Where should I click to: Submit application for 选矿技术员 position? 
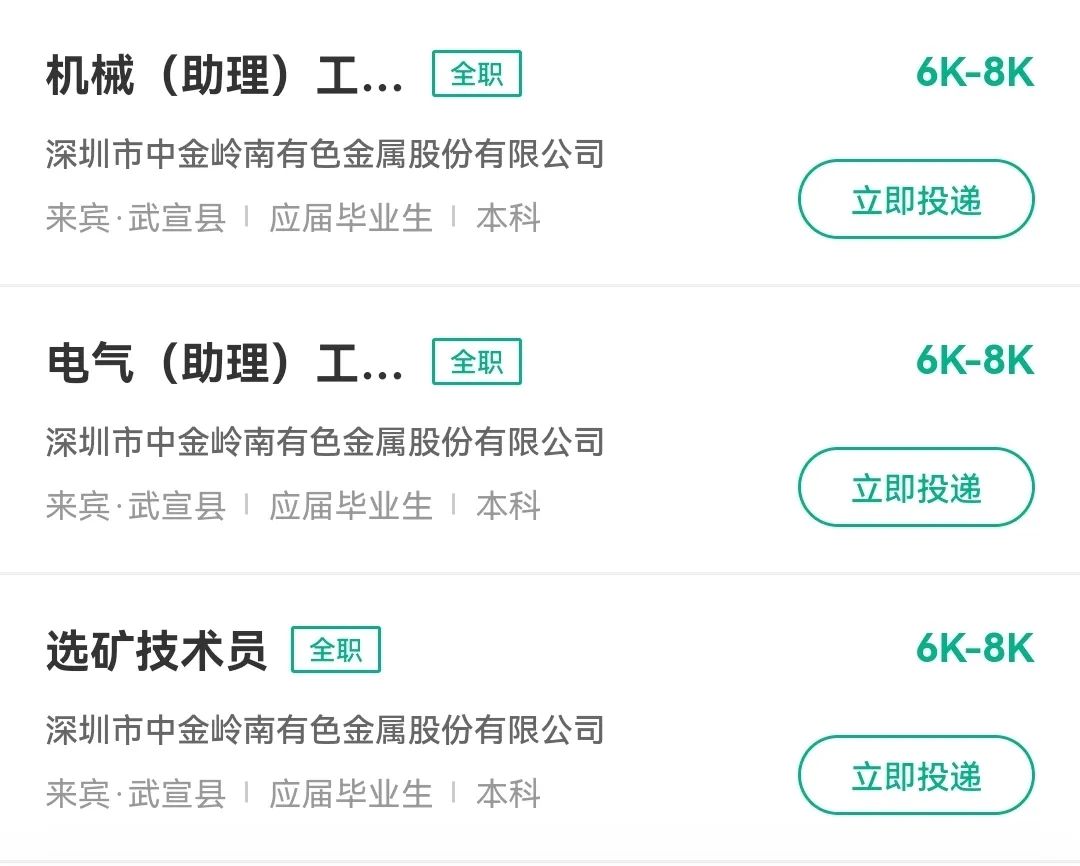coord(915,776)
